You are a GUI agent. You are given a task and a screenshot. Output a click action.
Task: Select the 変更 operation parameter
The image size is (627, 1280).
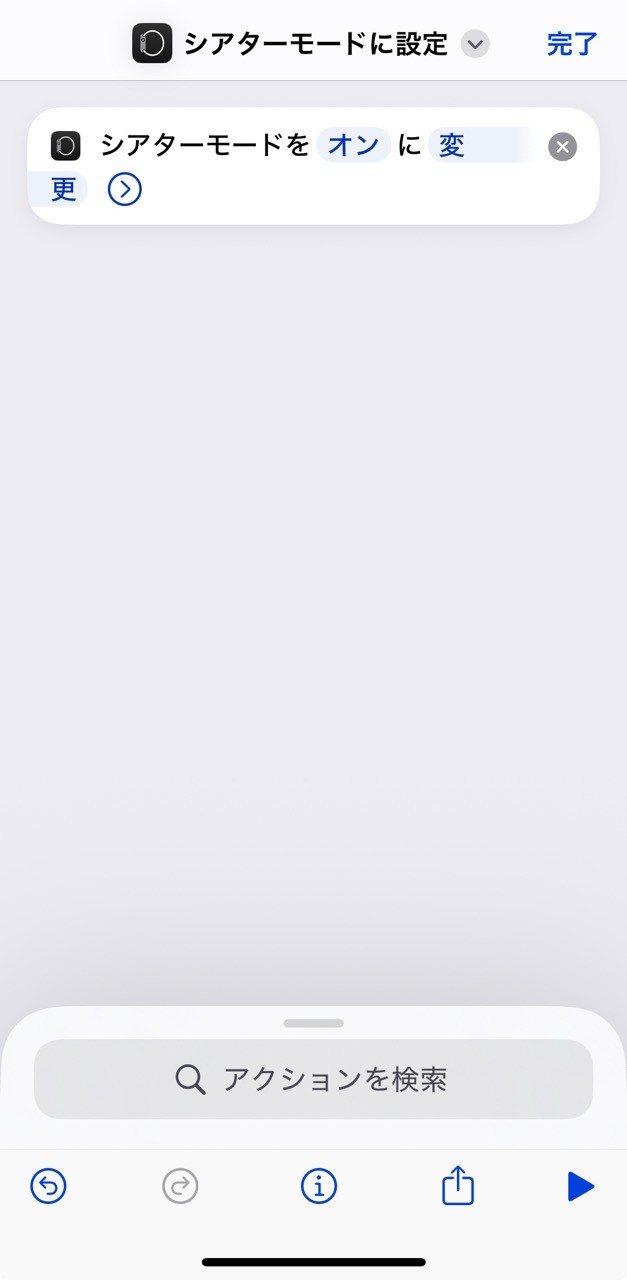452,146
